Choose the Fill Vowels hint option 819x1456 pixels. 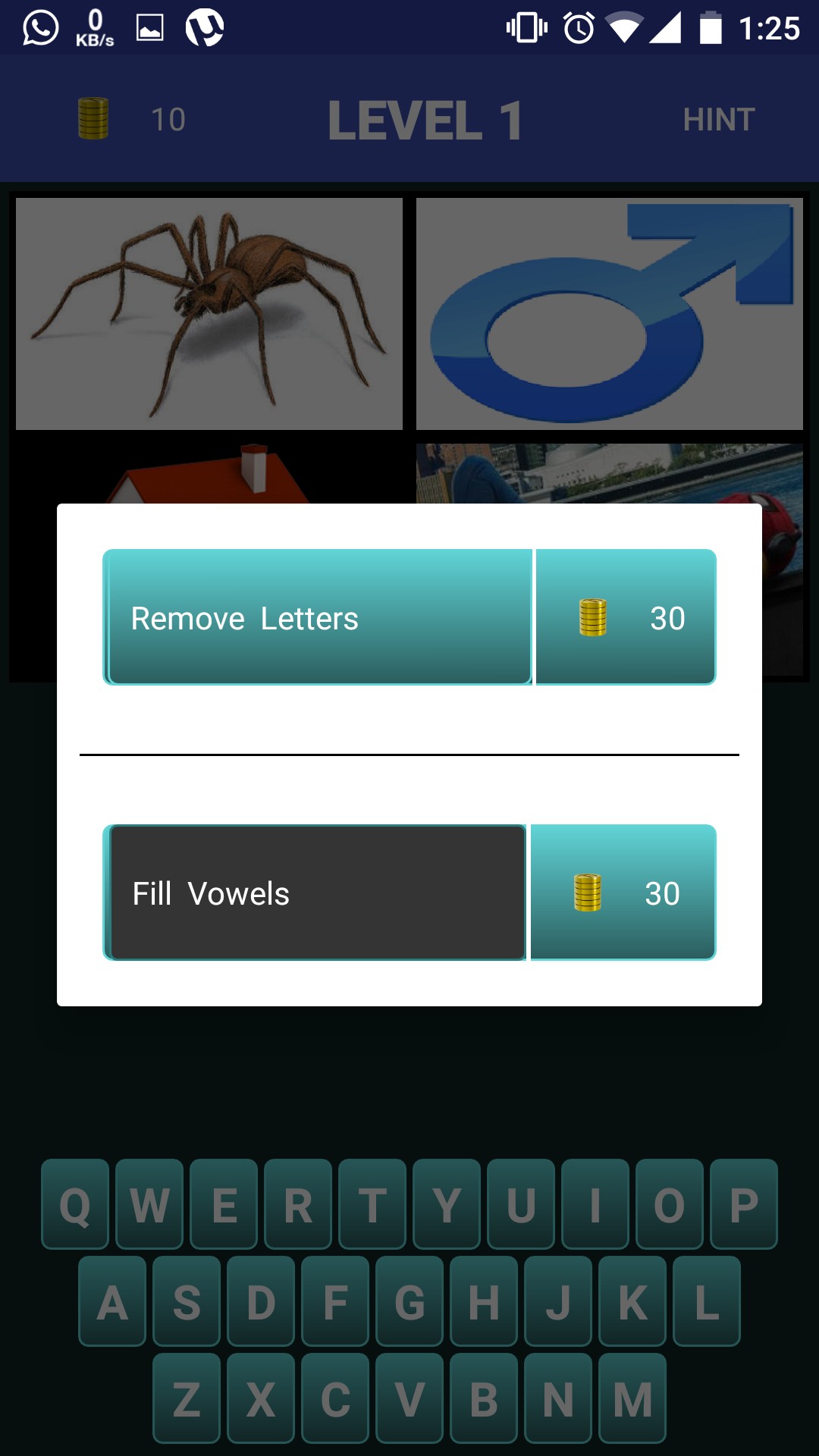tap(317, 893)
